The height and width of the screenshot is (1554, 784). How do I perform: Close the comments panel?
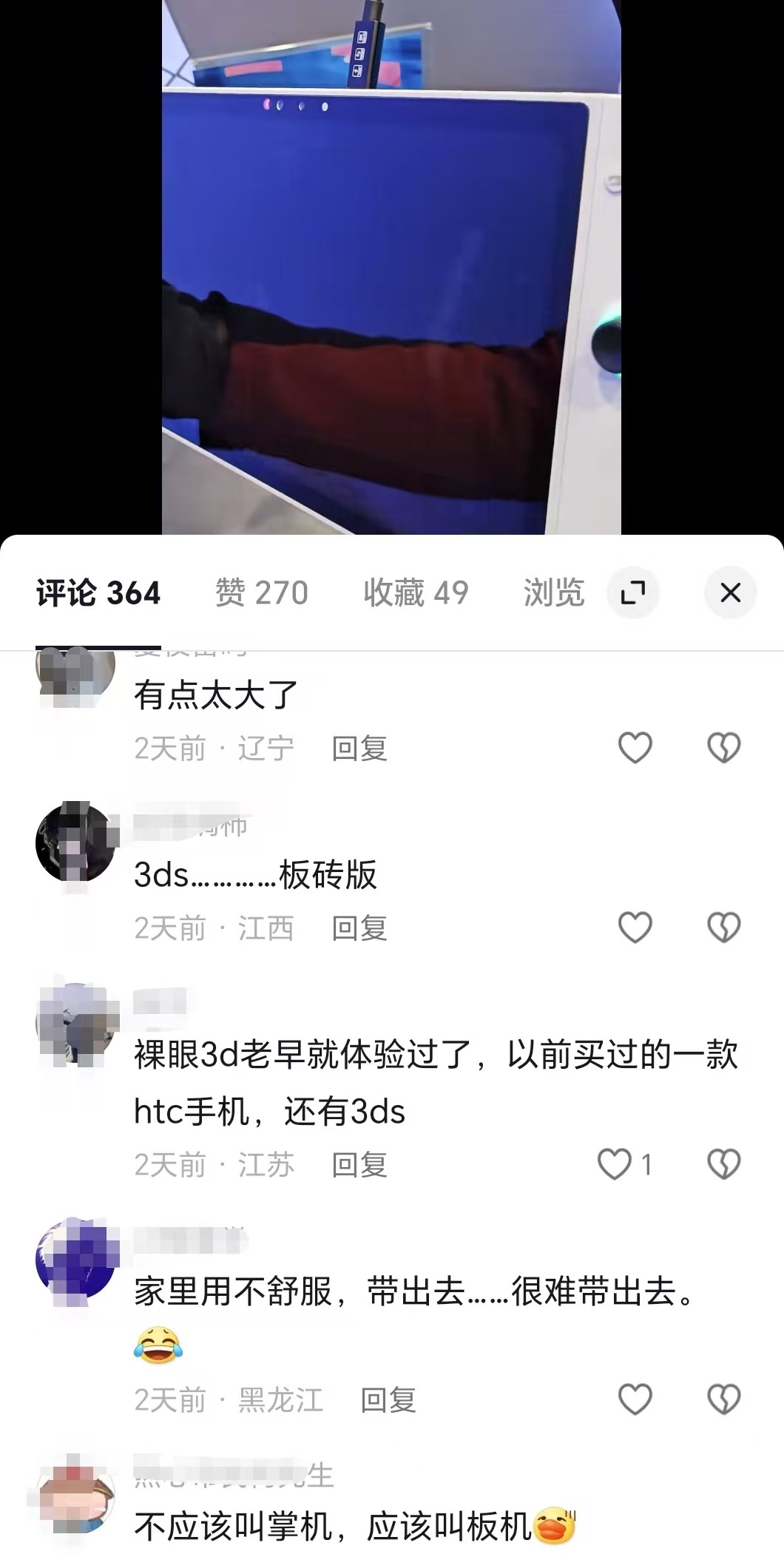(x=730, y=592)
